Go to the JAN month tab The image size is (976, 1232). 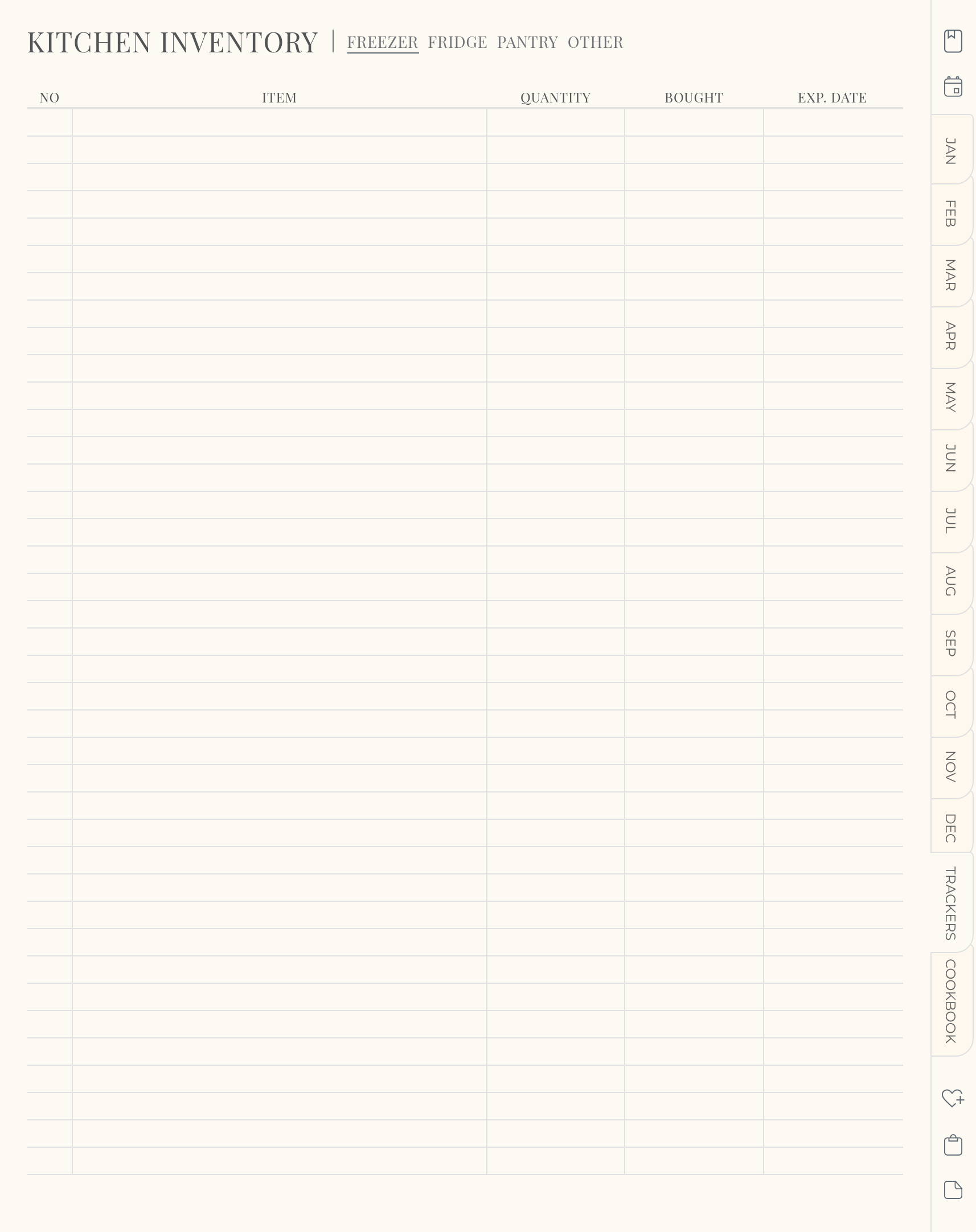pos(950,151)
